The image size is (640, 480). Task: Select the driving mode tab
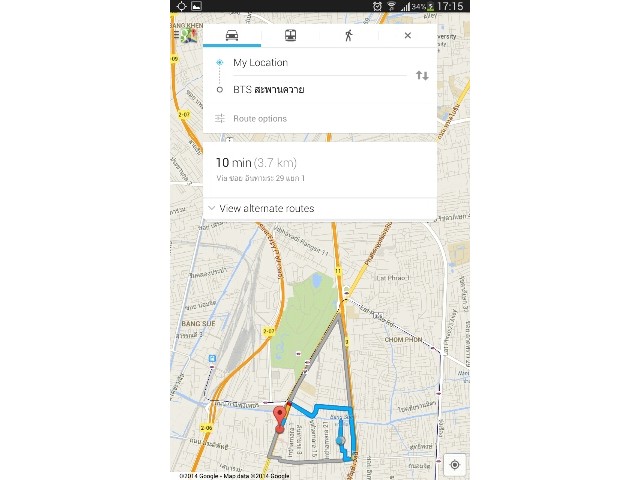tap(232, 35)
